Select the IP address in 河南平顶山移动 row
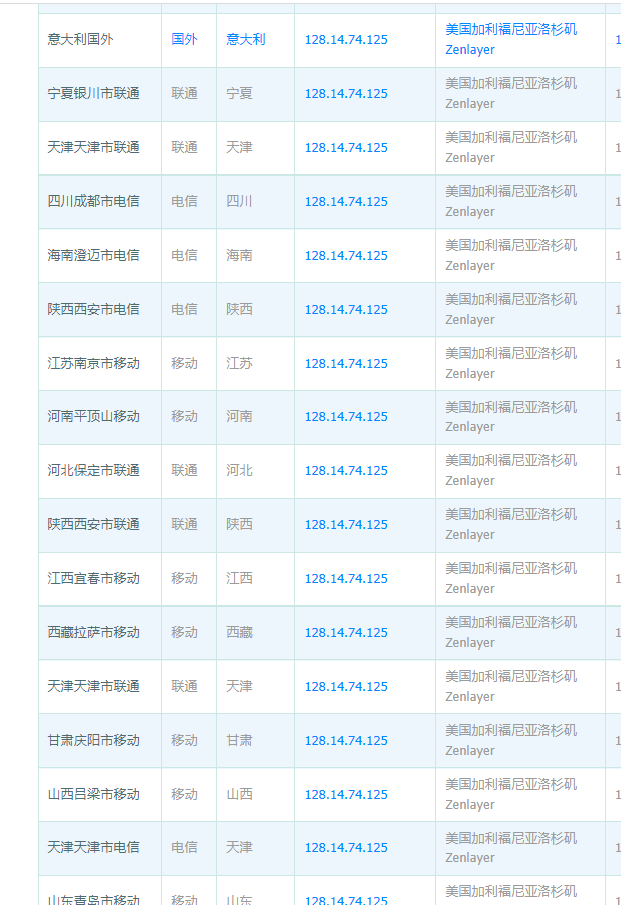This screenshot has height=905, width=621. click(x=346, y=417)
